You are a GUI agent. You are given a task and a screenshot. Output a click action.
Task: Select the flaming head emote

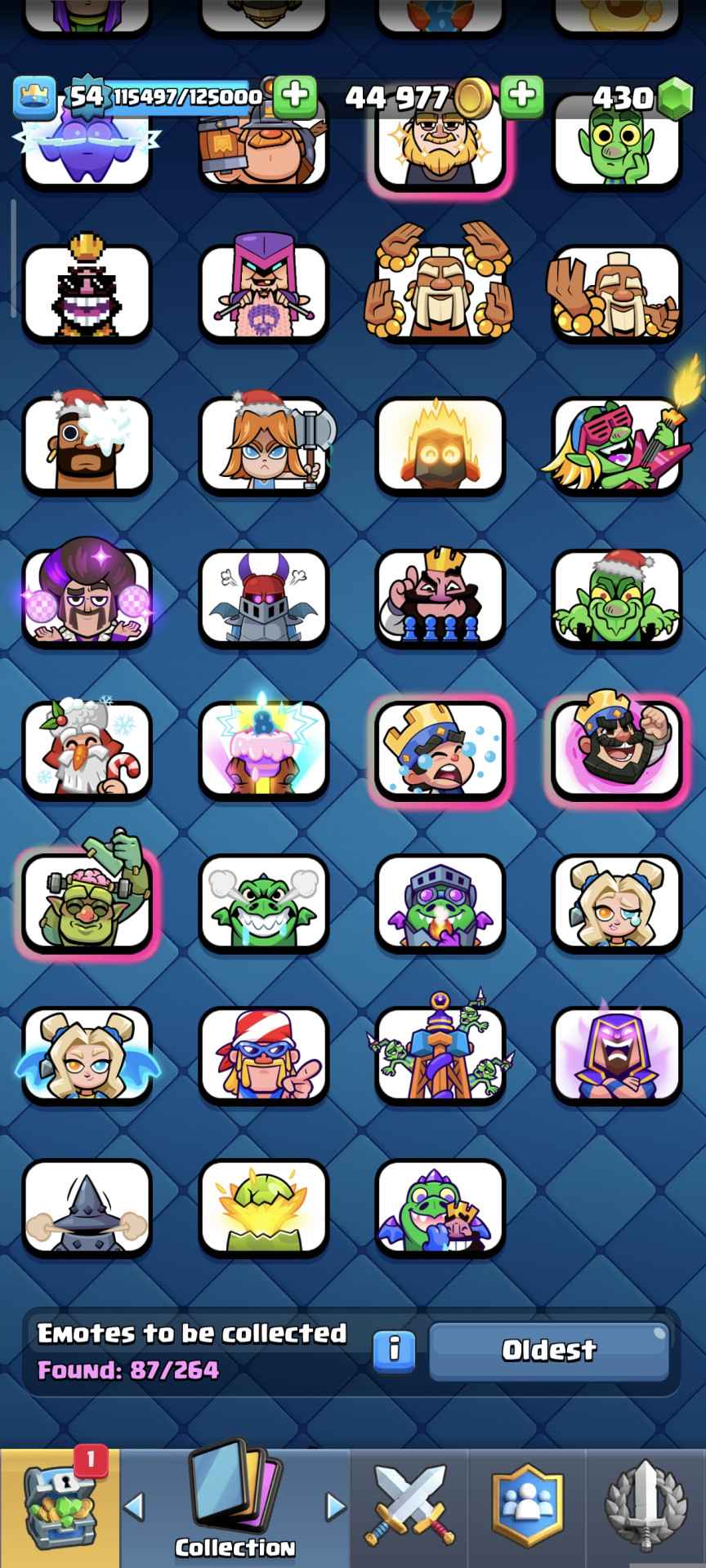click(x=440, y=445)
